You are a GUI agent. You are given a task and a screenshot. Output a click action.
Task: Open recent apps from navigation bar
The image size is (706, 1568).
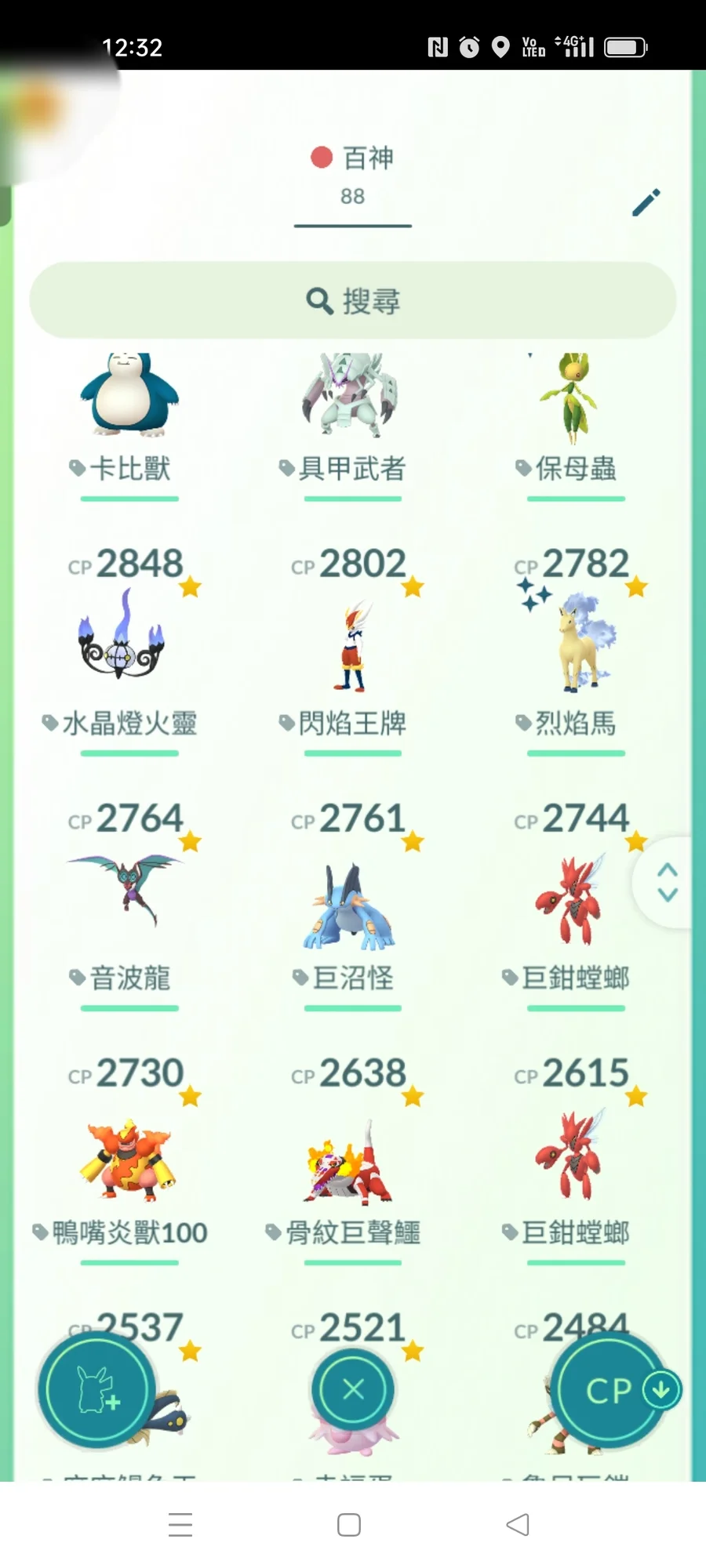click(180, 1524)
